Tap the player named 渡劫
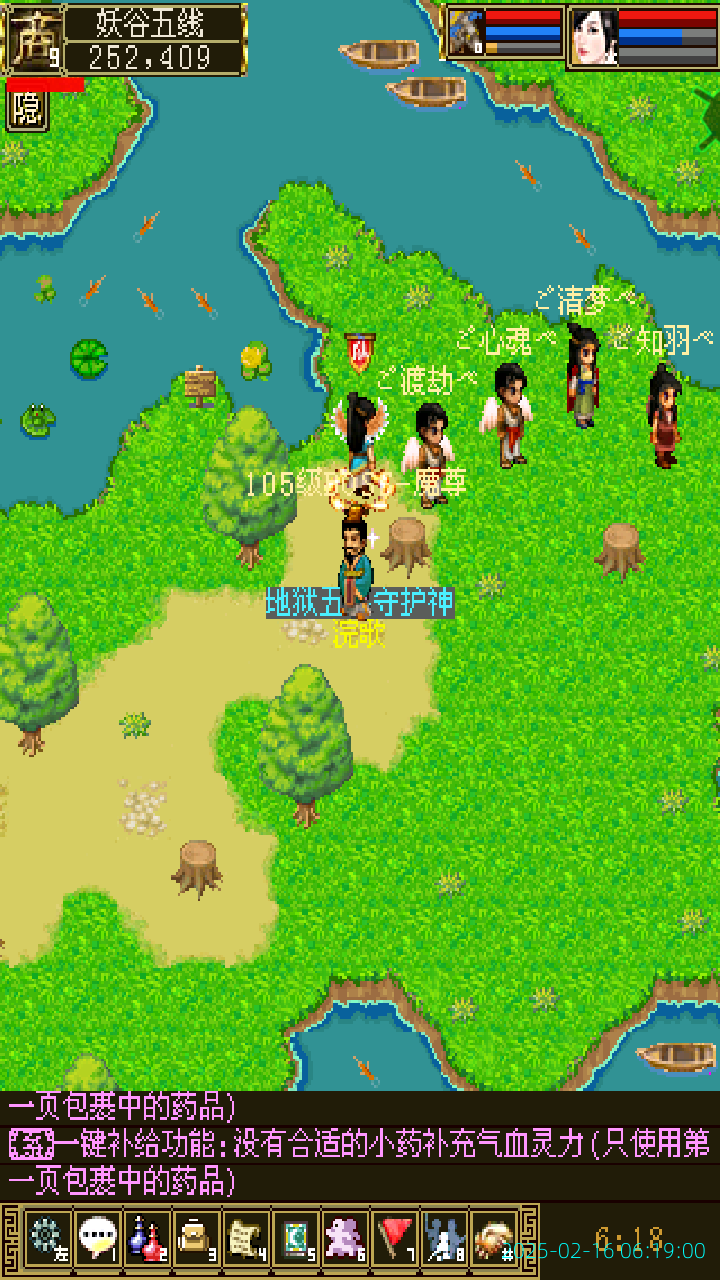Image resolution: width=720 pixels, height=1280 pixels. coord(430,450)
